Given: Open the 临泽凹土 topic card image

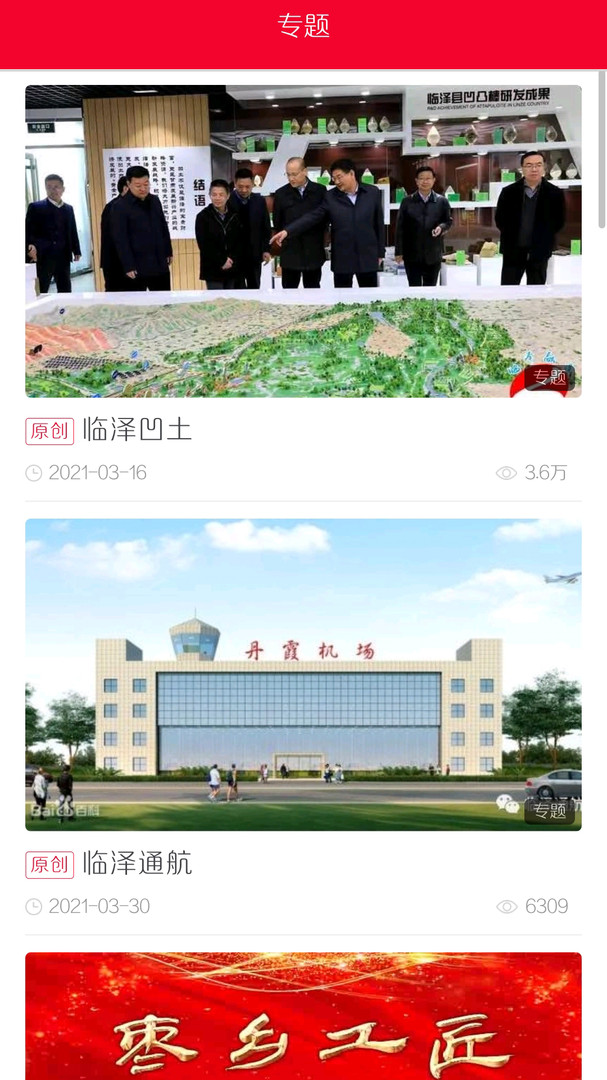Looking at the screenshot, I should [x=303, y=241].
